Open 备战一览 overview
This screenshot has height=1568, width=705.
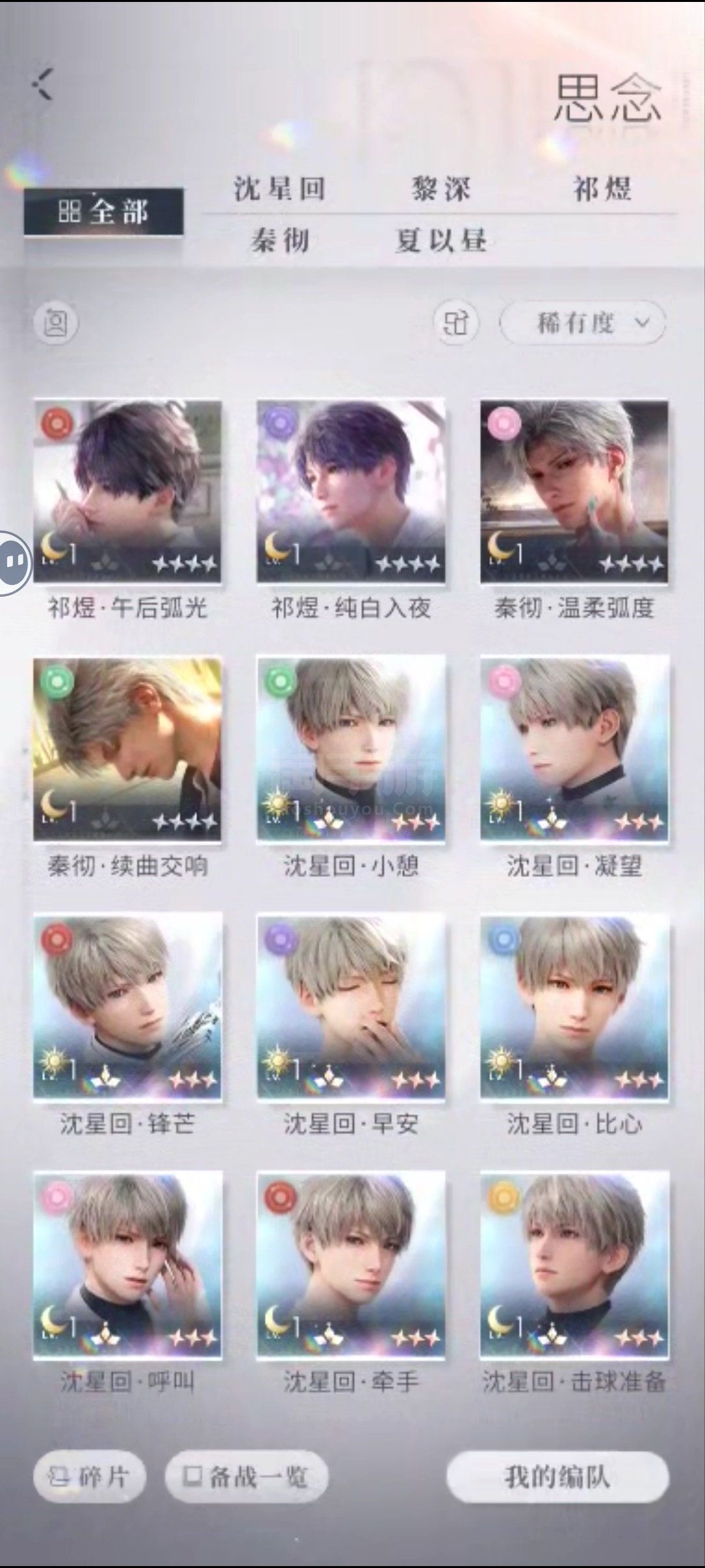click(246, 1478)
